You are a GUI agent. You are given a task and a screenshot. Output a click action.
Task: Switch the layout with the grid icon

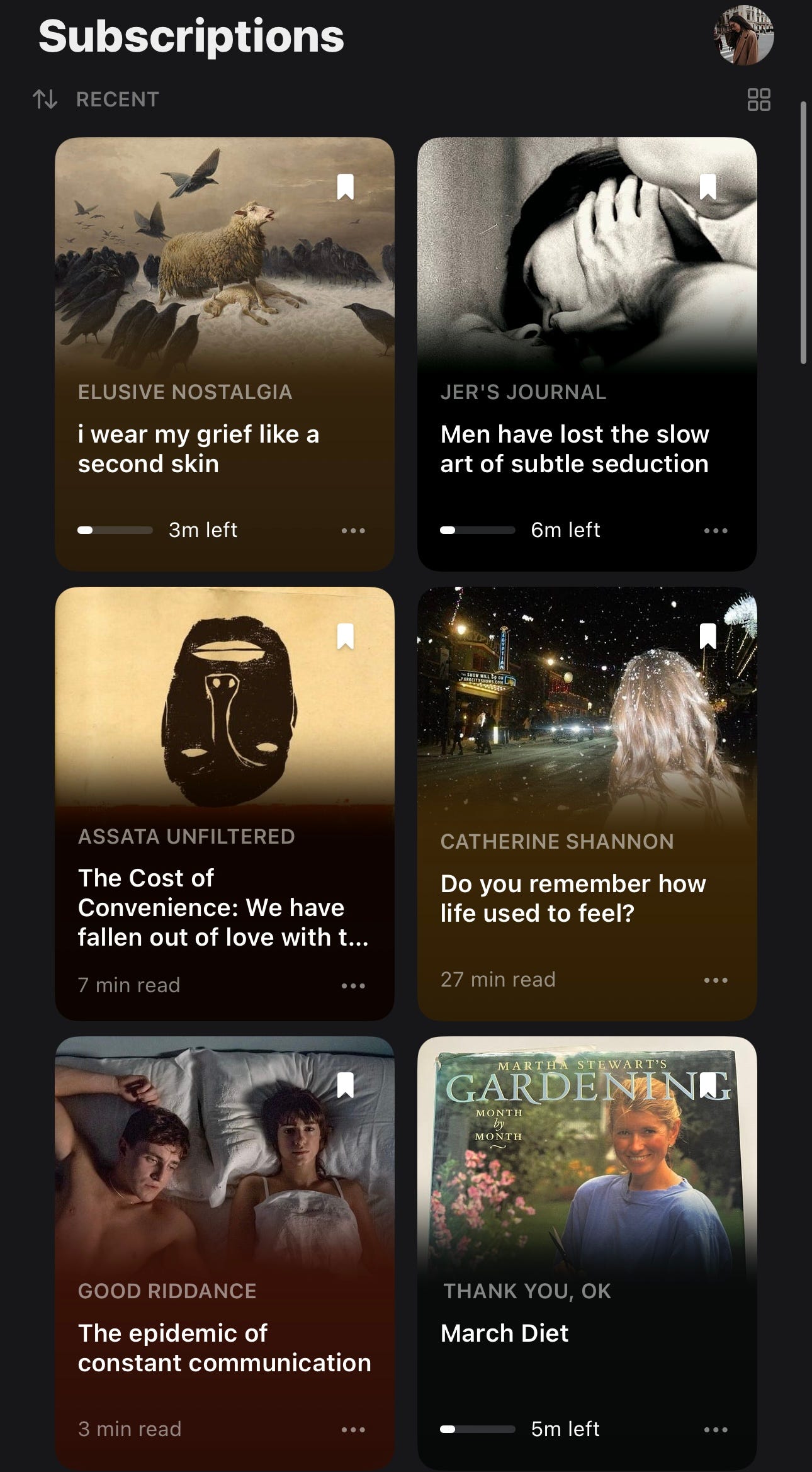pyautogui.click(x=758, y=99)
